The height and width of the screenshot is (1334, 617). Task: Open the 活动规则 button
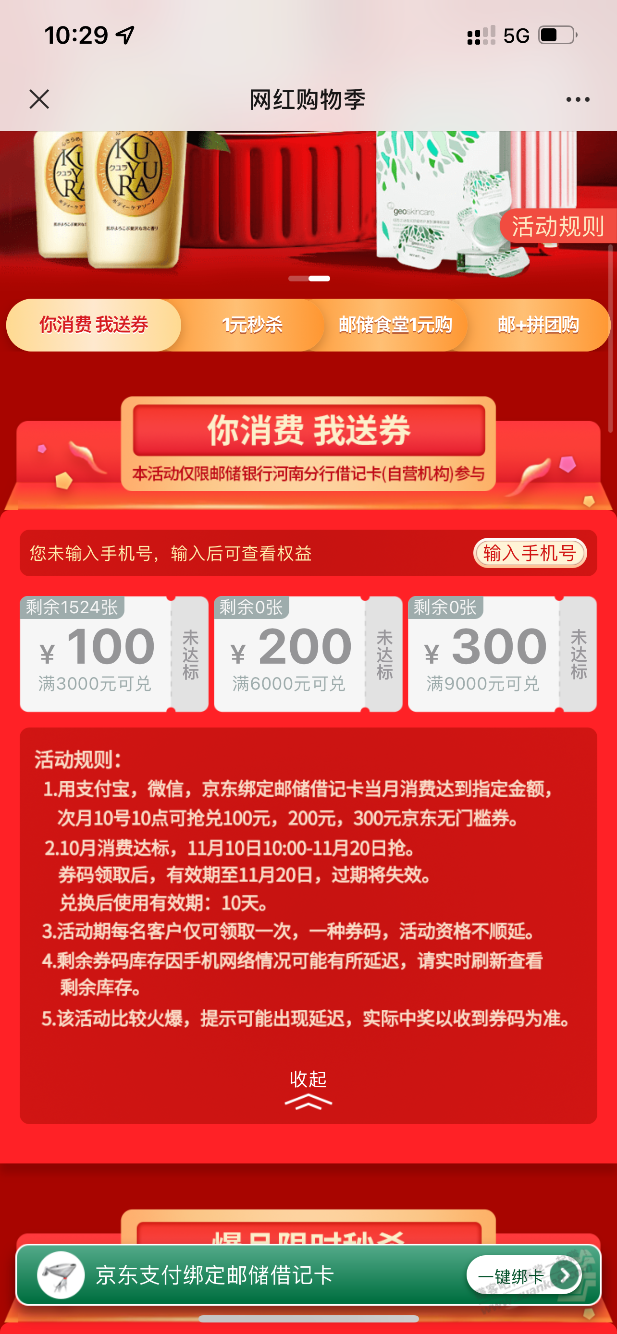(x=557, y=226)
